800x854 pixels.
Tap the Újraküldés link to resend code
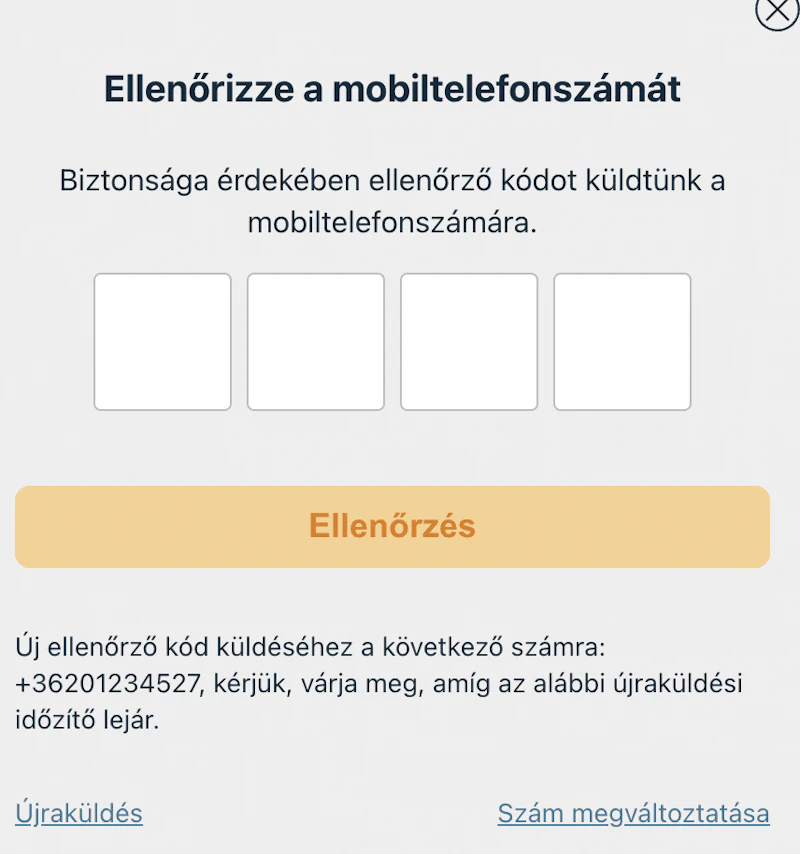[79, 813]
